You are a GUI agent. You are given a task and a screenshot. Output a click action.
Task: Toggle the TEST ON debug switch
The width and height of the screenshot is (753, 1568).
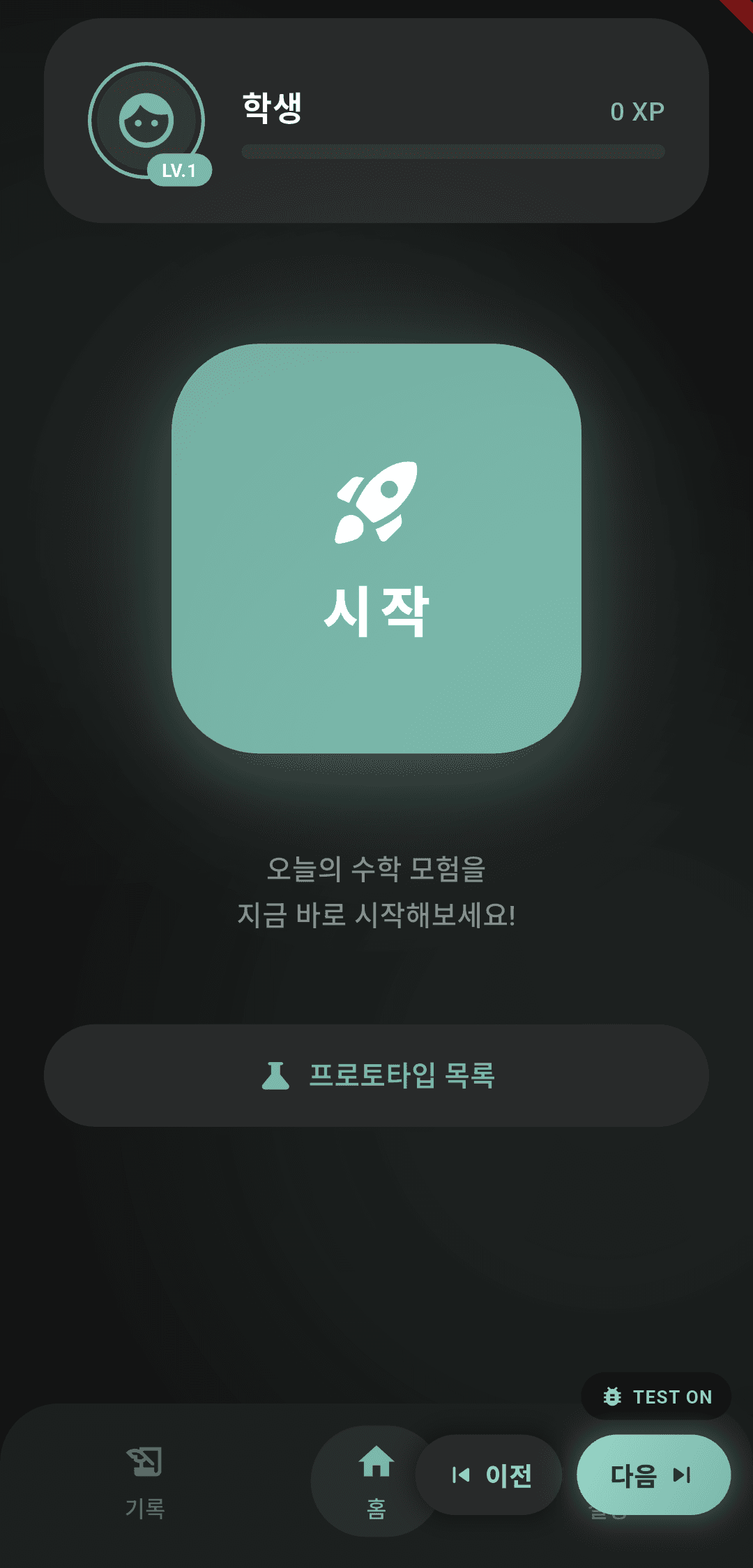tap(655, 1396)
